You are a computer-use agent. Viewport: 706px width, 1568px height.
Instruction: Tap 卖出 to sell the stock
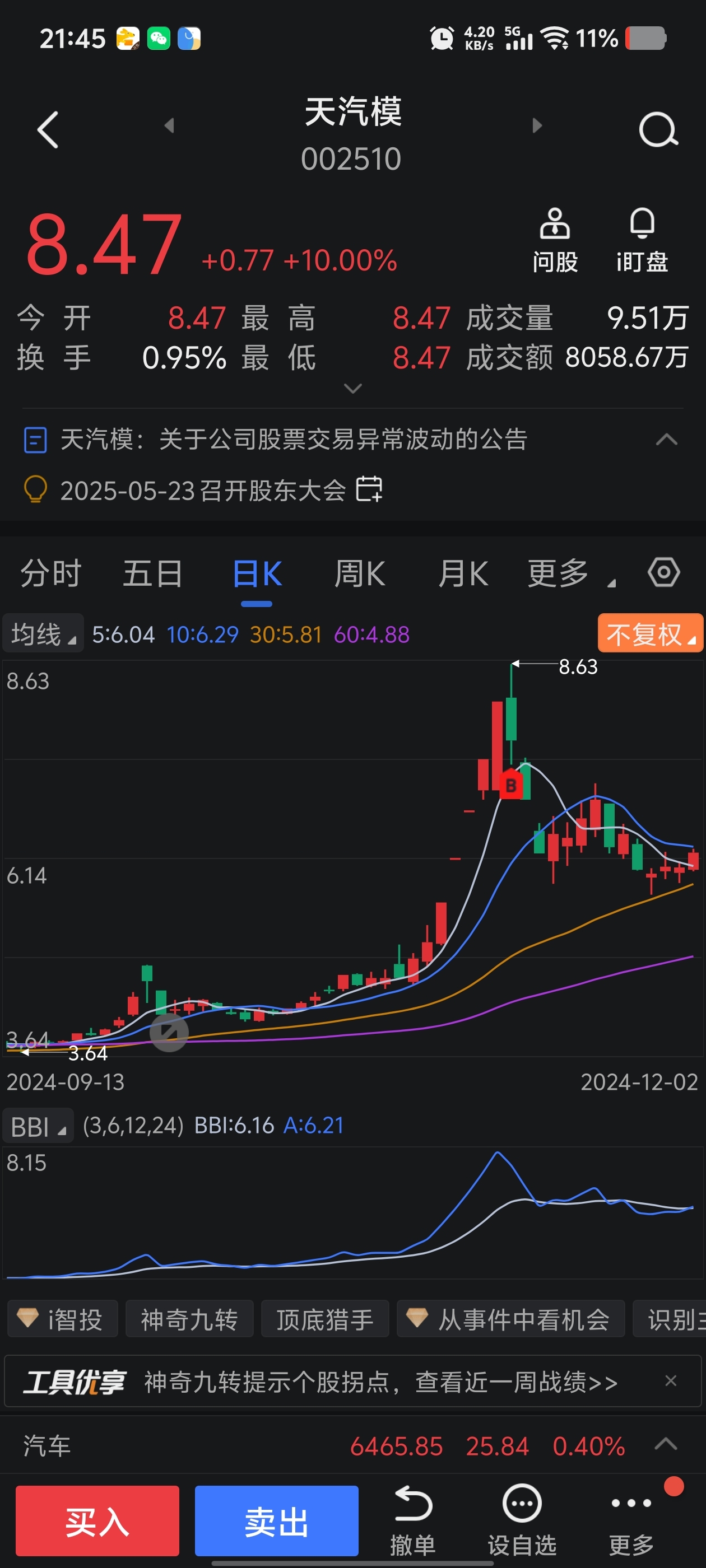click(x=277, y=1520)
